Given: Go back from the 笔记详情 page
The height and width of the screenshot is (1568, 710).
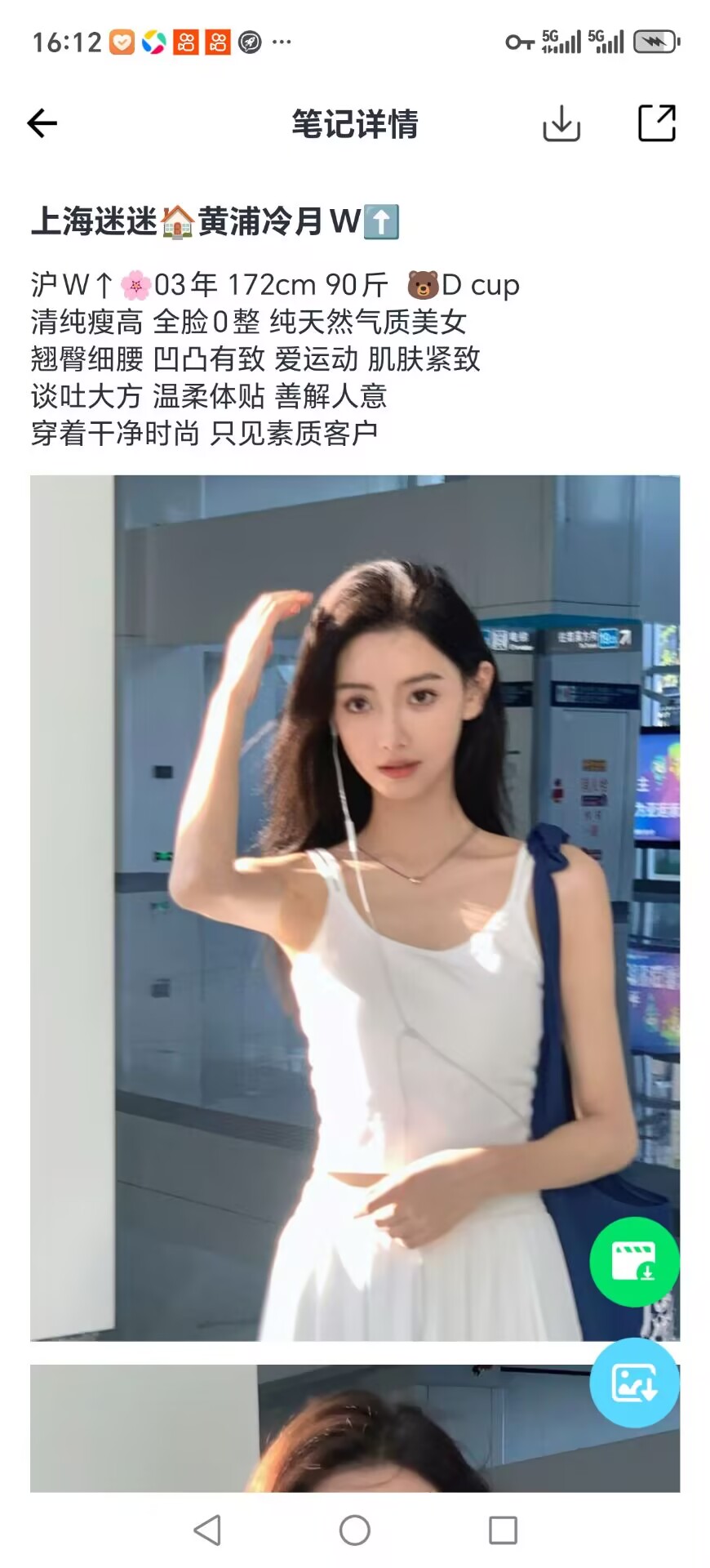Looking at the screenshot, I should (42, 124).
